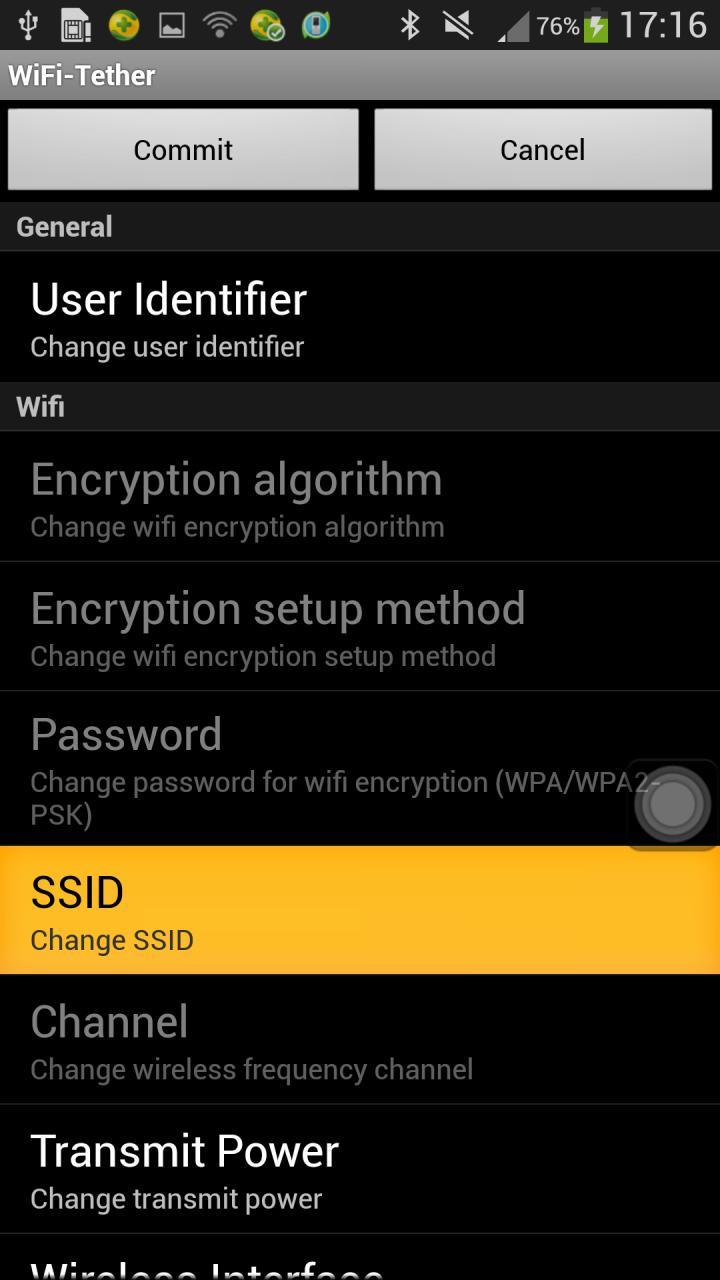The width and height of the screenshot is (720, 1280).
Task: Open the Transmit Power setting
Action: tap(360, 1169)
